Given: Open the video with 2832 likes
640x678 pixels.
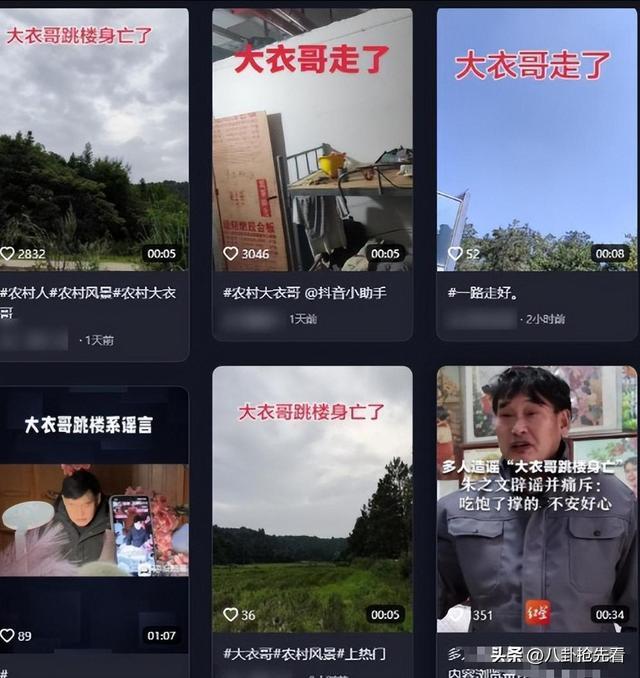Looking at the screenshot, I should [x=94, y=140].
